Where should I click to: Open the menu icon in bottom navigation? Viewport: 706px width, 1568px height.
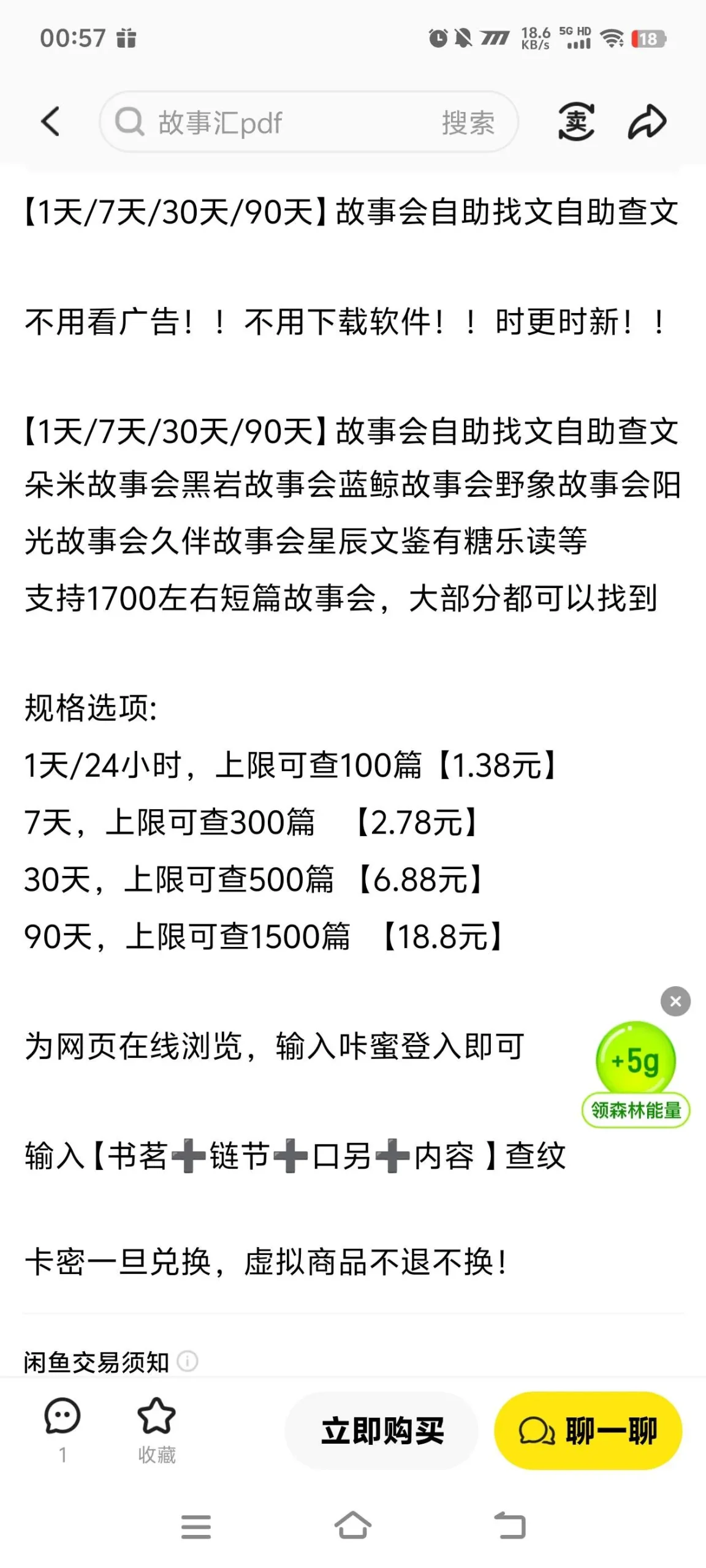pyautogui.click(x=195, y=1528)
